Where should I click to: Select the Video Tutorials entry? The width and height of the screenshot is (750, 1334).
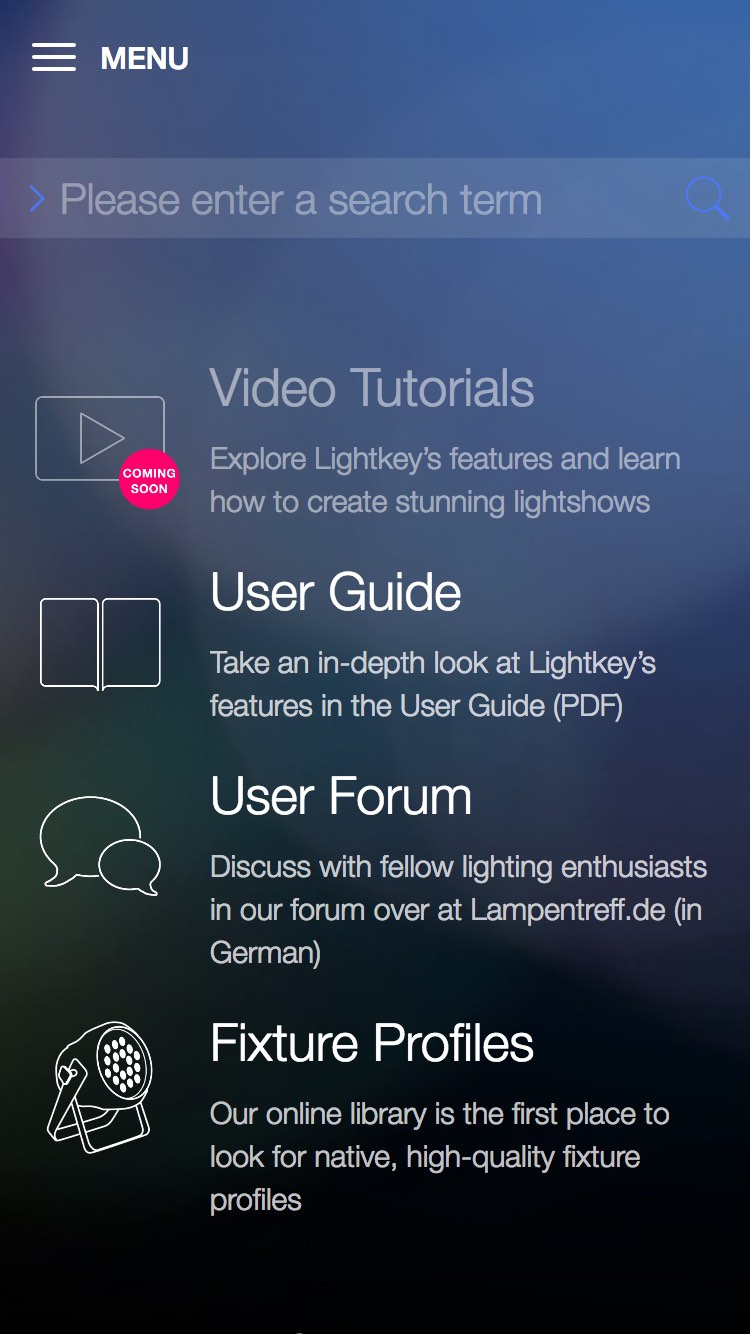[372, 388]
